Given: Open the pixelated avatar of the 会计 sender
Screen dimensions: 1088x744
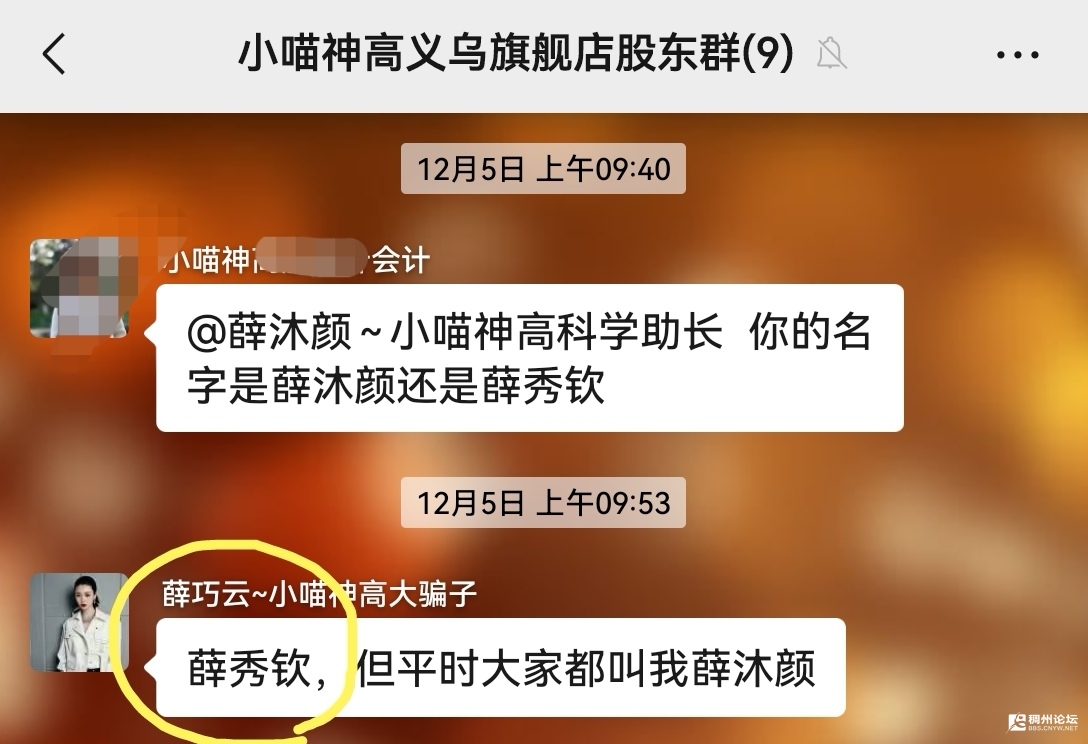Looking at the screenshot, I should click(x=79, y=288).
